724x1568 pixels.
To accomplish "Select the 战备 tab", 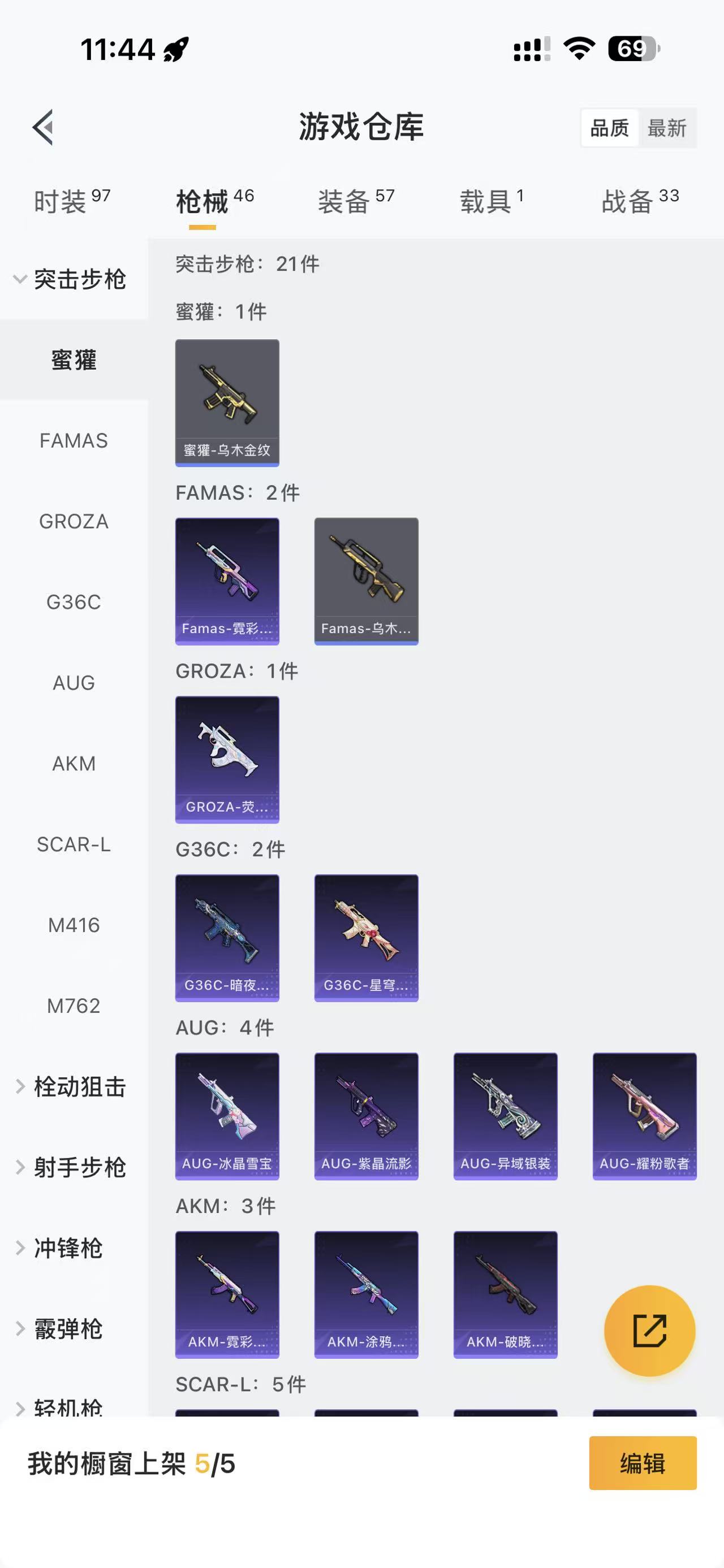I will click(640, 201).
